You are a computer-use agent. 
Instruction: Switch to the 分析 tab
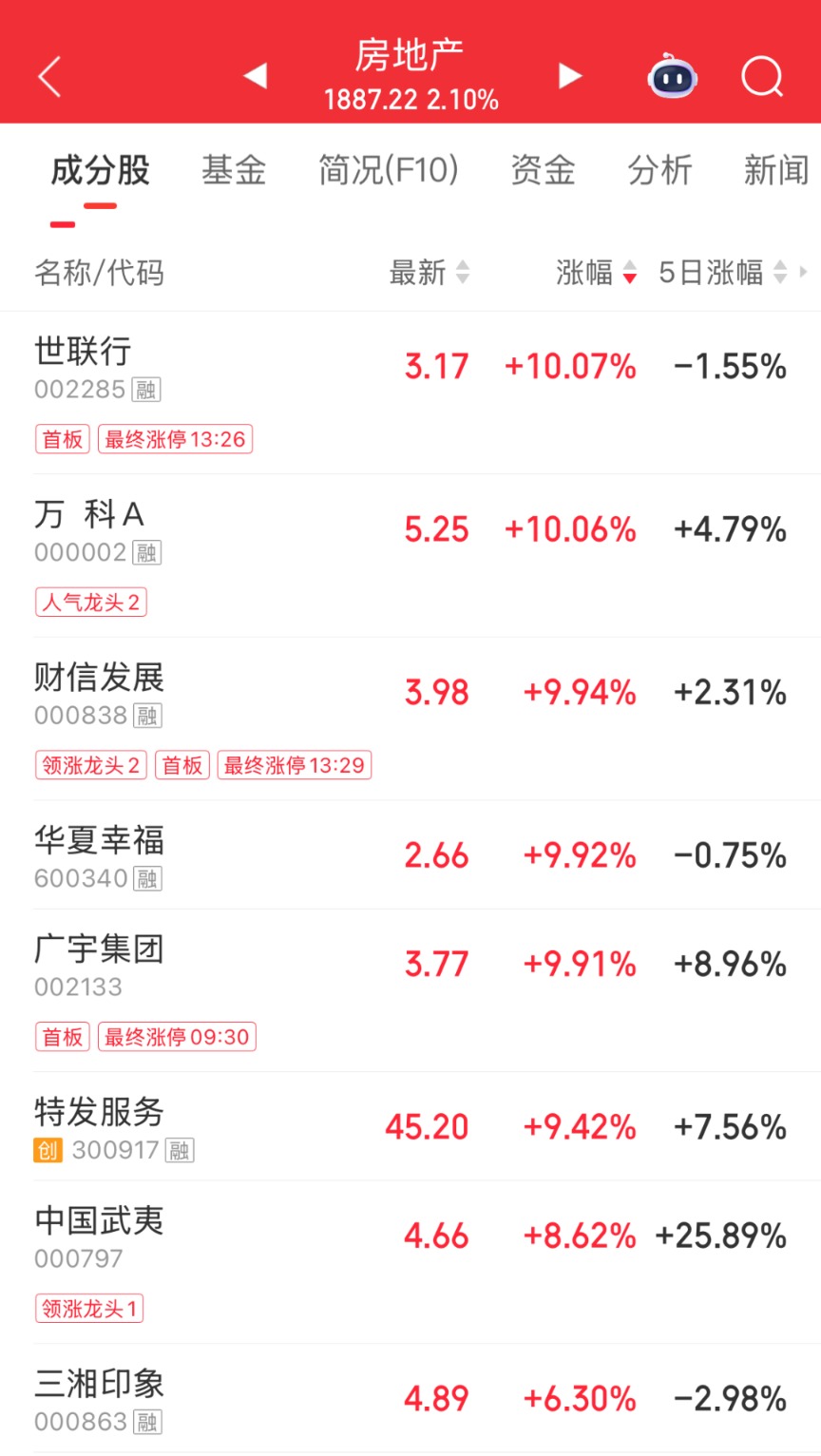tap(659, 171)
